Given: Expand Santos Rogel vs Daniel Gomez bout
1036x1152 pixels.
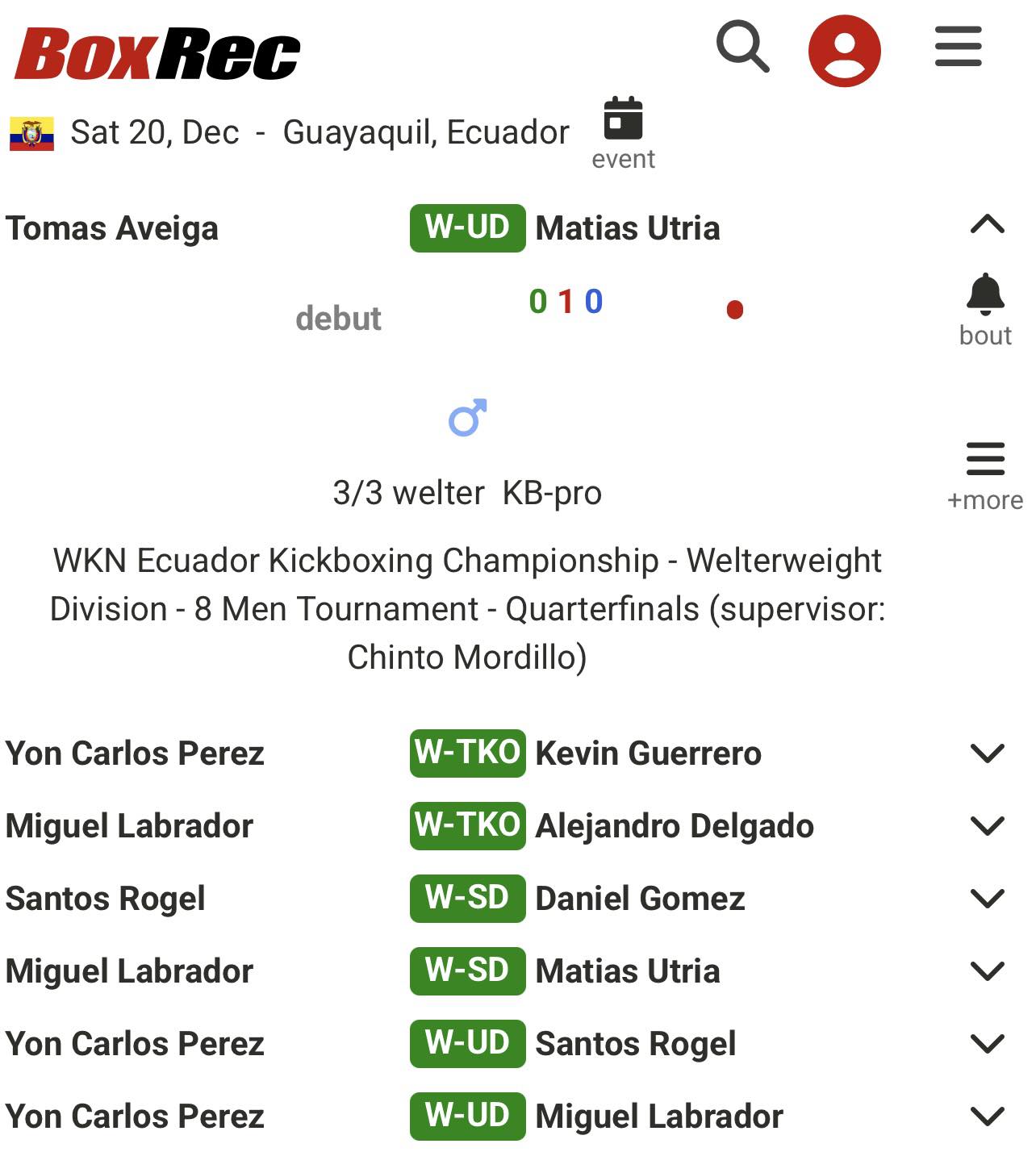Looking at the screenshot, I should click(987, 899).
